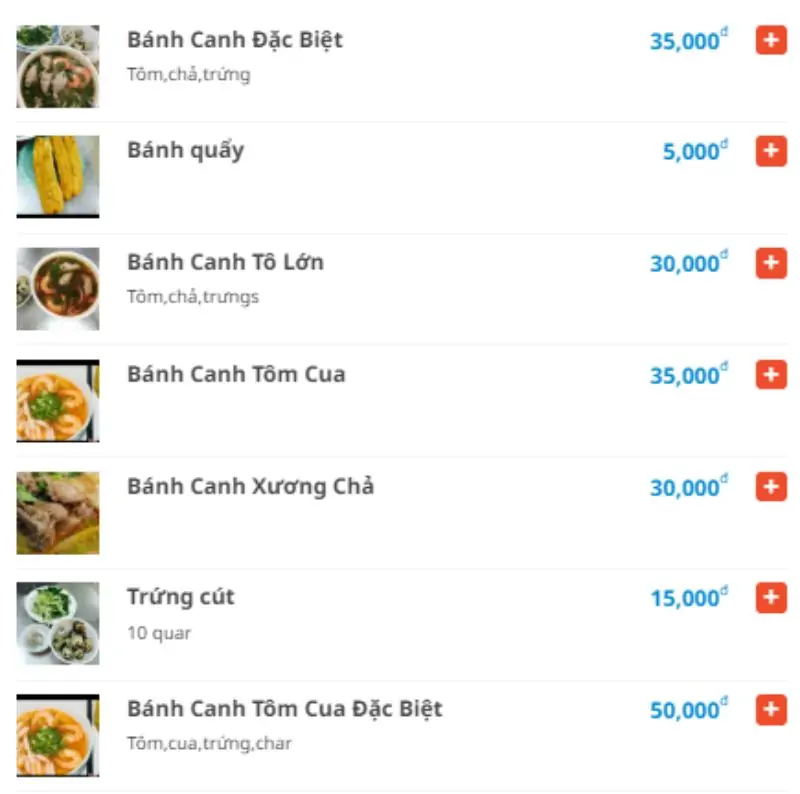Add Bánh Canh Tô Lớn to cart
Image resolution: width=800 pixels, height=794 pixels.
(x=771, y=264)
